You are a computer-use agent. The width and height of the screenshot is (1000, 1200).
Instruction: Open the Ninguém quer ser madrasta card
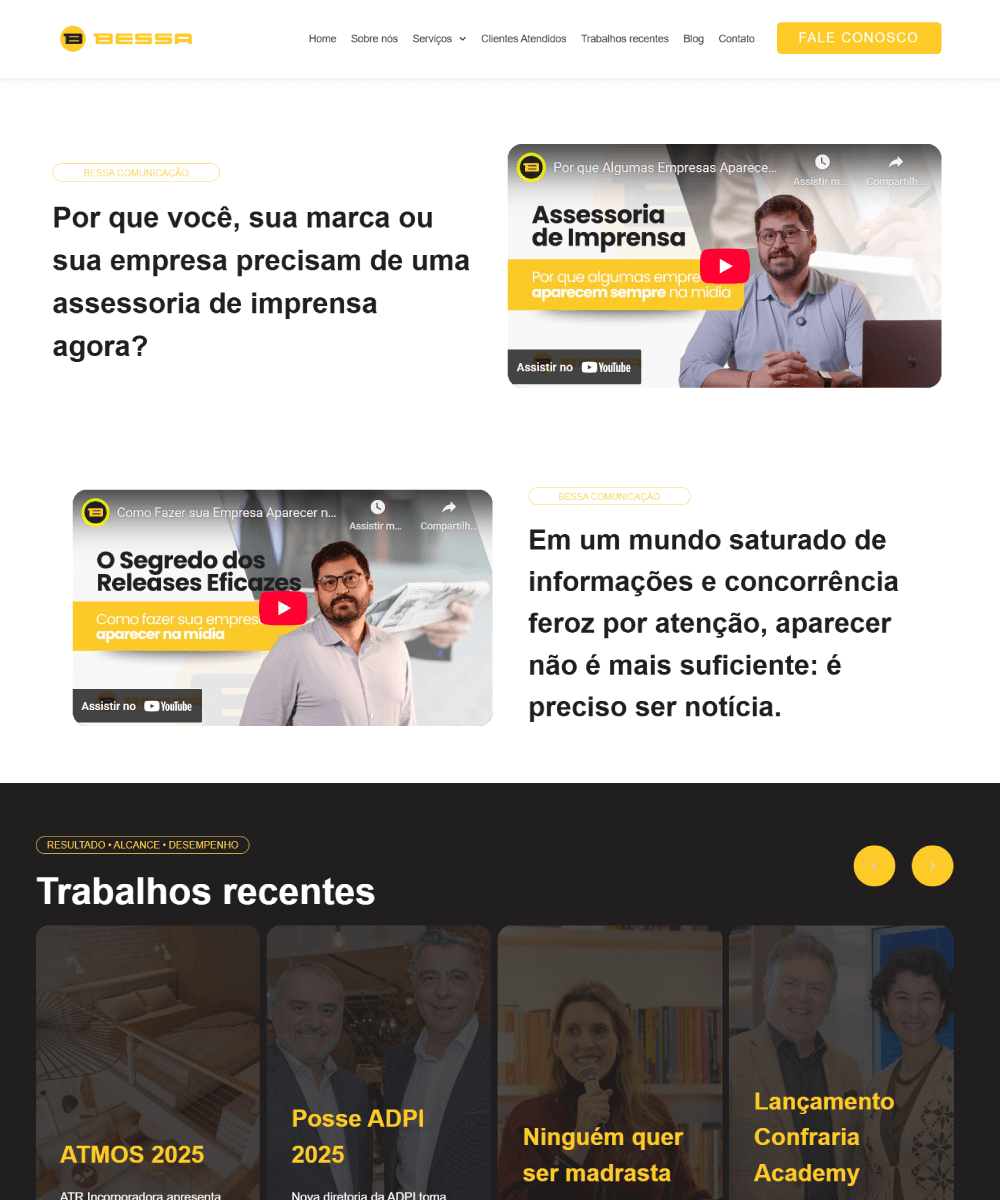click(610, 1062)
